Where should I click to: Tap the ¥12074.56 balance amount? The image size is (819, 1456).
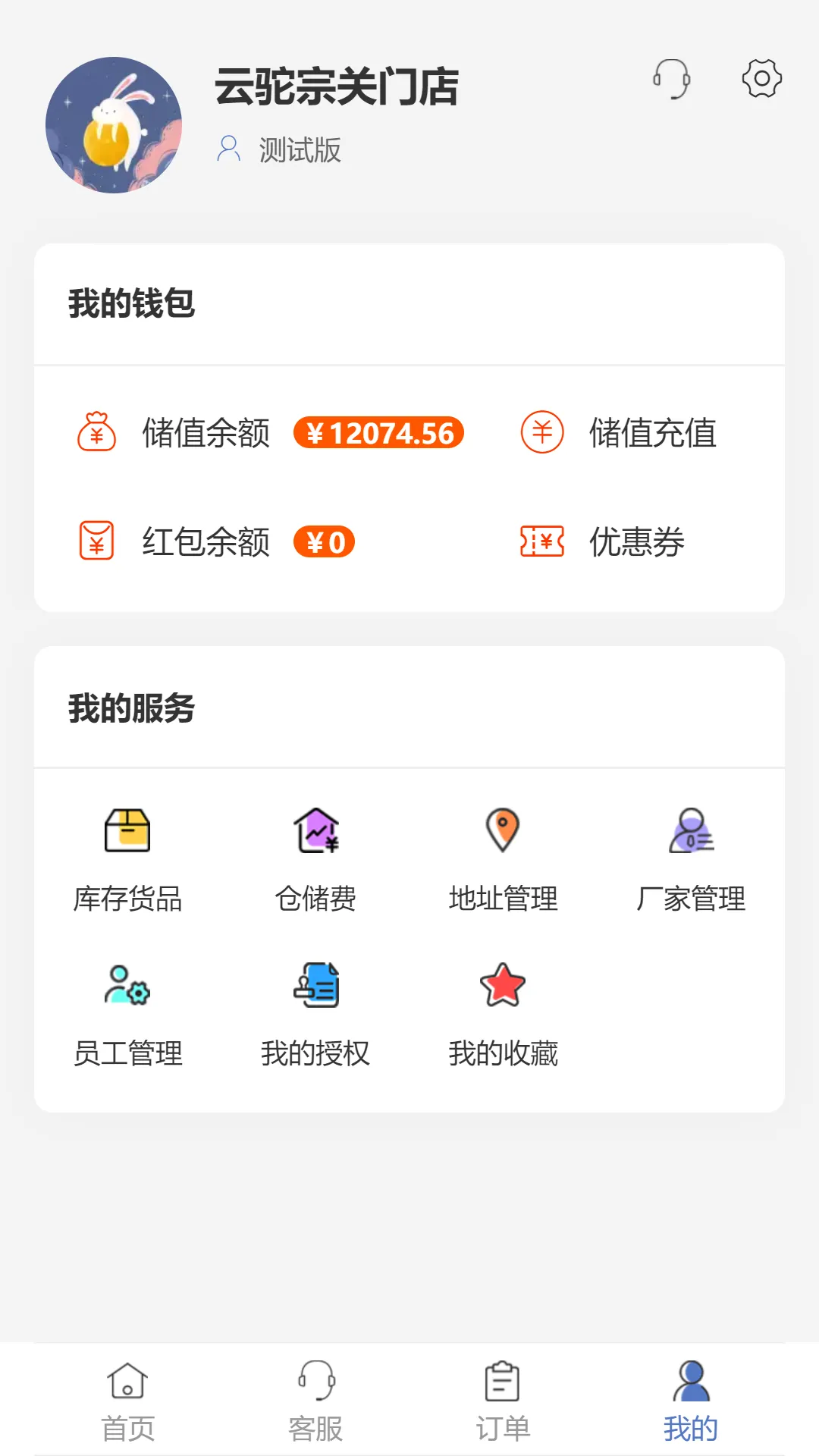(378, 433)
